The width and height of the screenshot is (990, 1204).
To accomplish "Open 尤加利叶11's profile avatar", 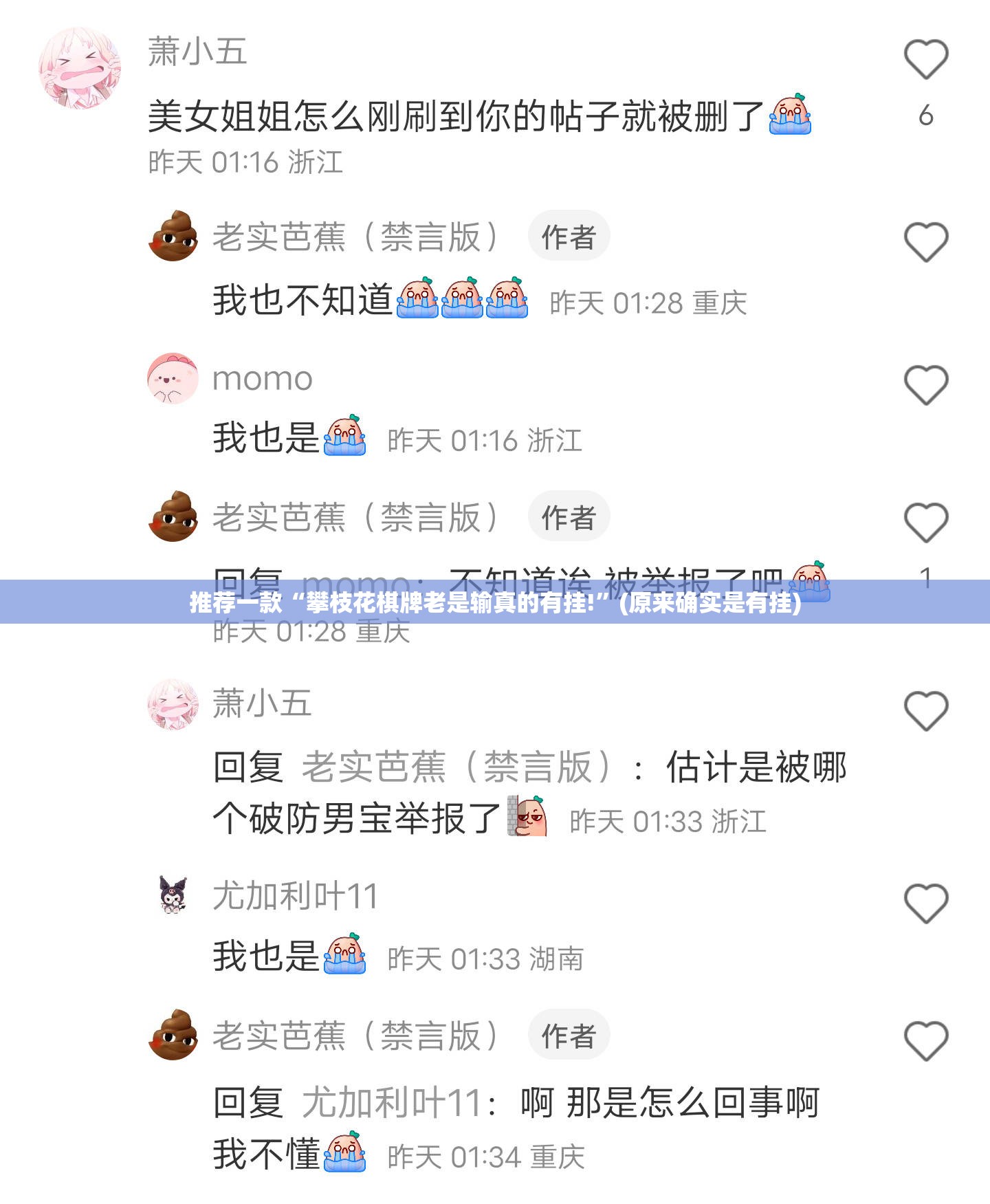I will click(x=173, y=895).
